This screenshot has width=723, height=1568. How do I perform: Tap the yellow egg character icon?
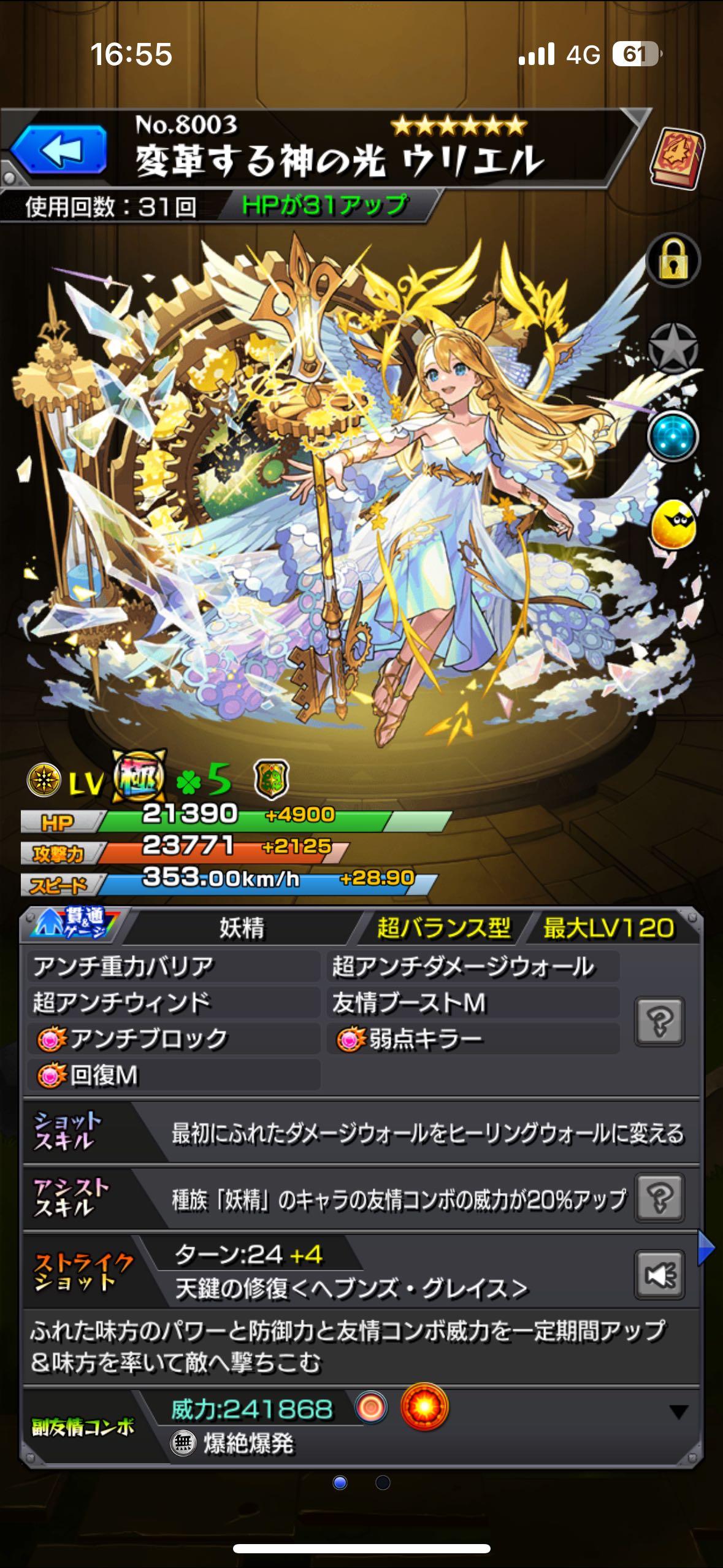(x=673, y=525)
